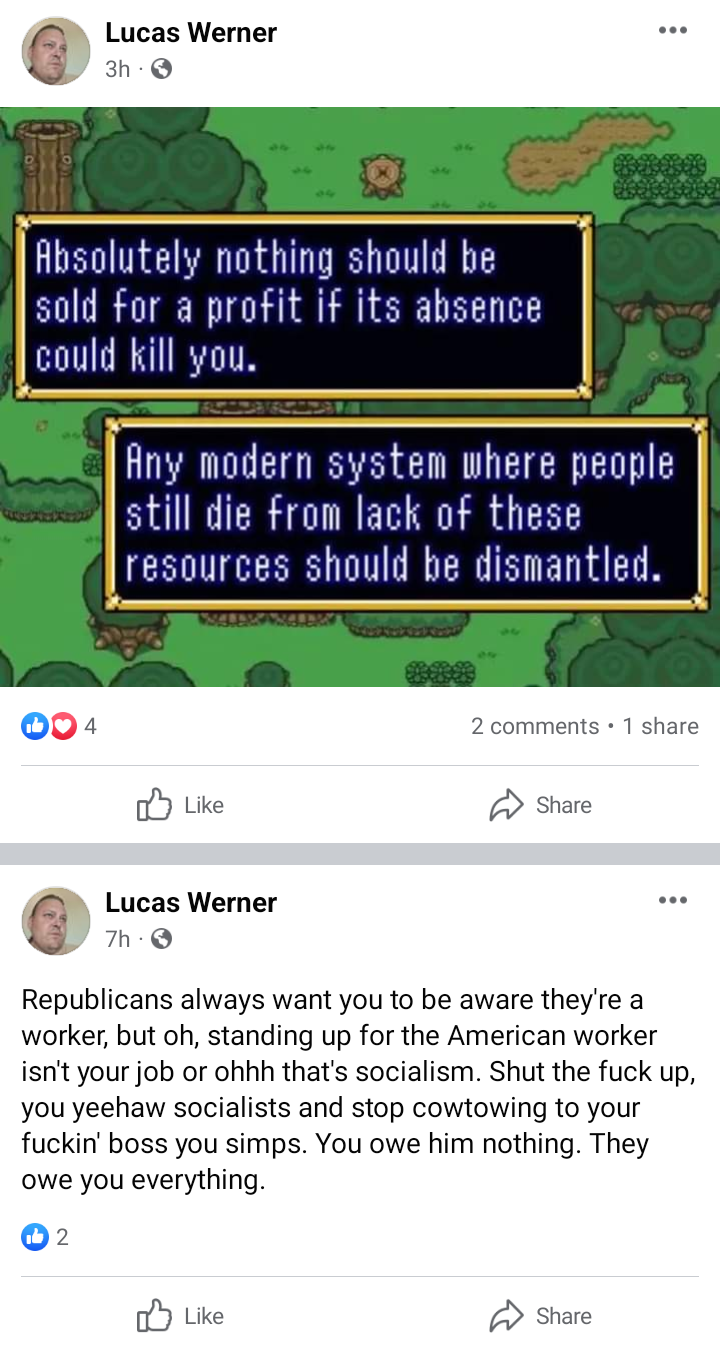Share the Republicans text post
The image size is (720, 1346).
[540, 1316]
